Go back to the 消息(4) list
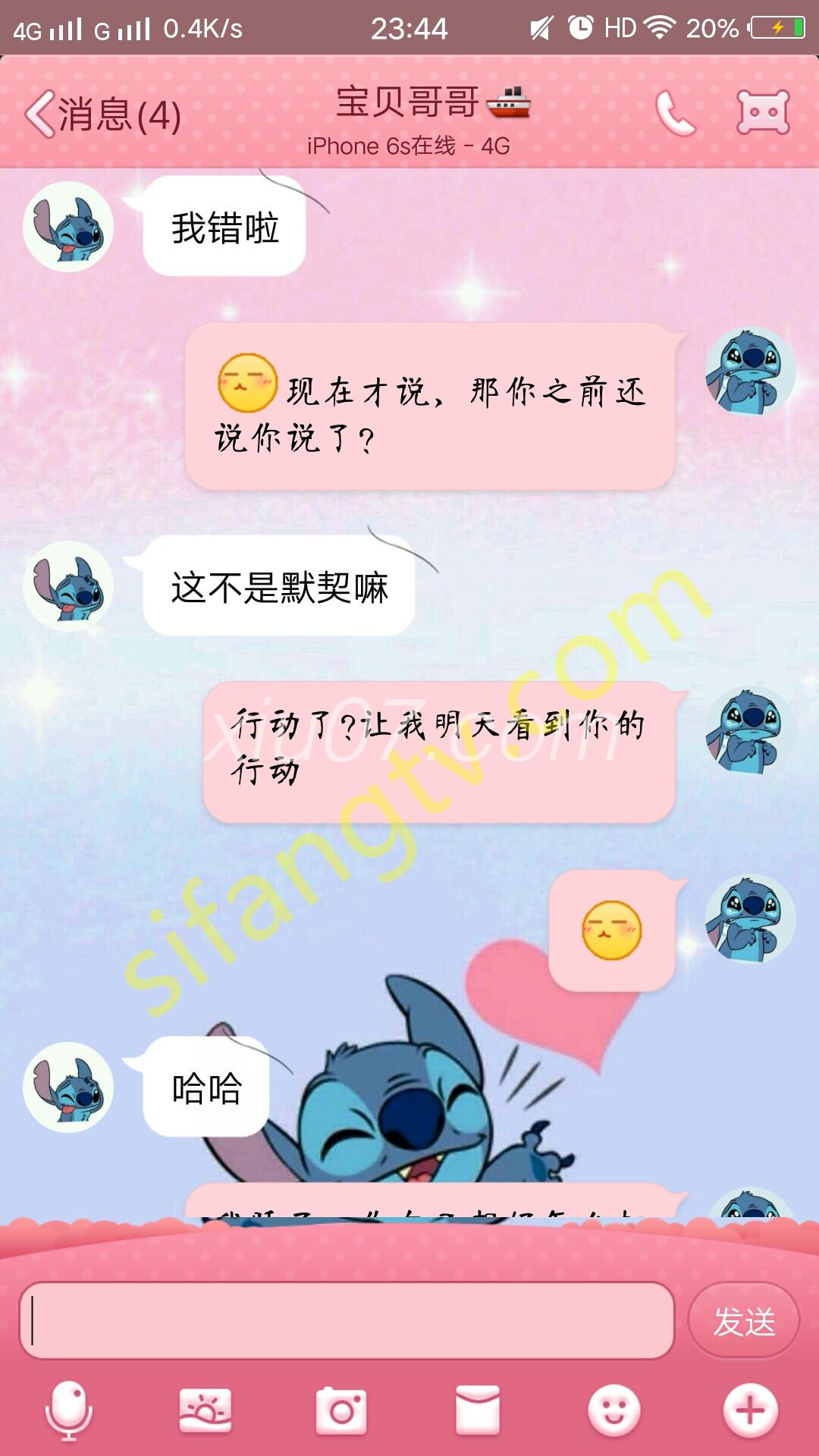The width and height of the screenshot is (819, 1456). coord(102,115)
